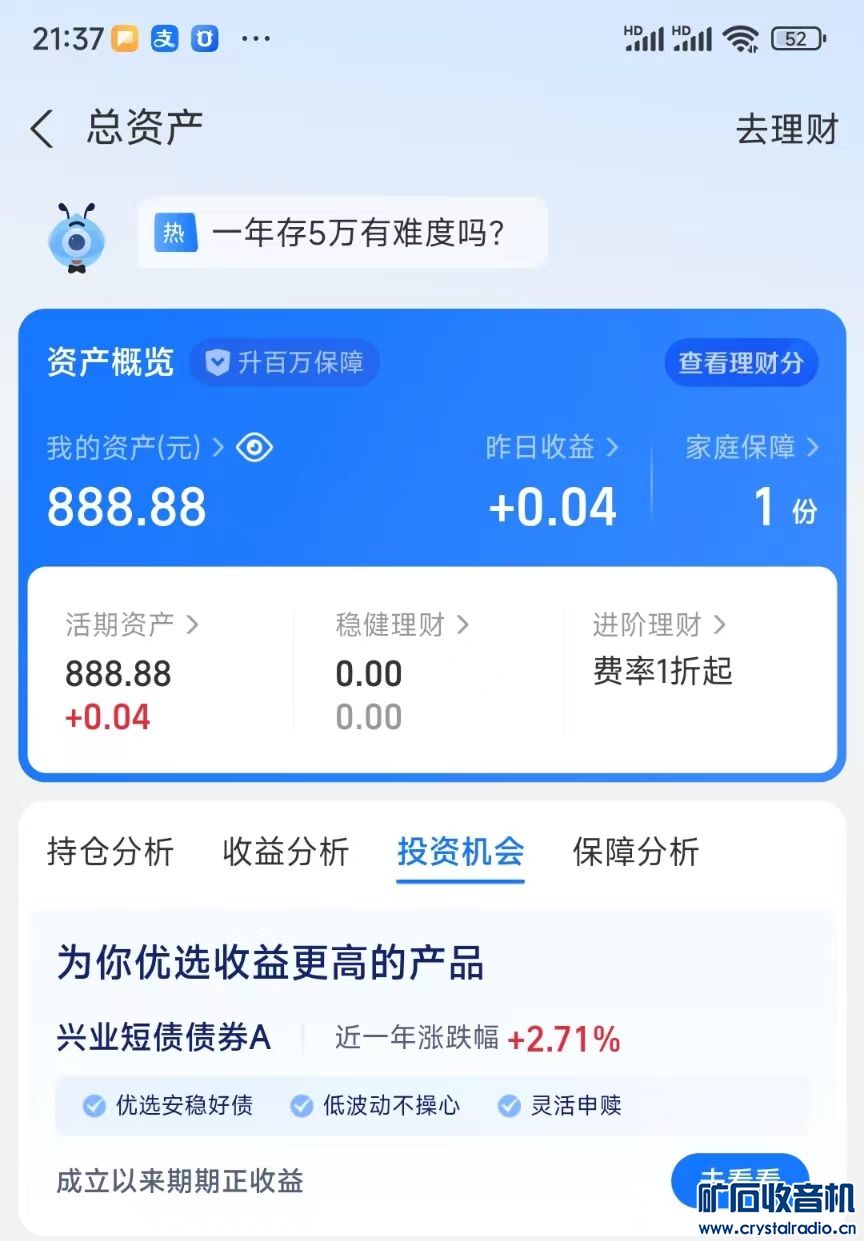
Task: Open 我的资产(元) details
Action: [x=134, y=448]
